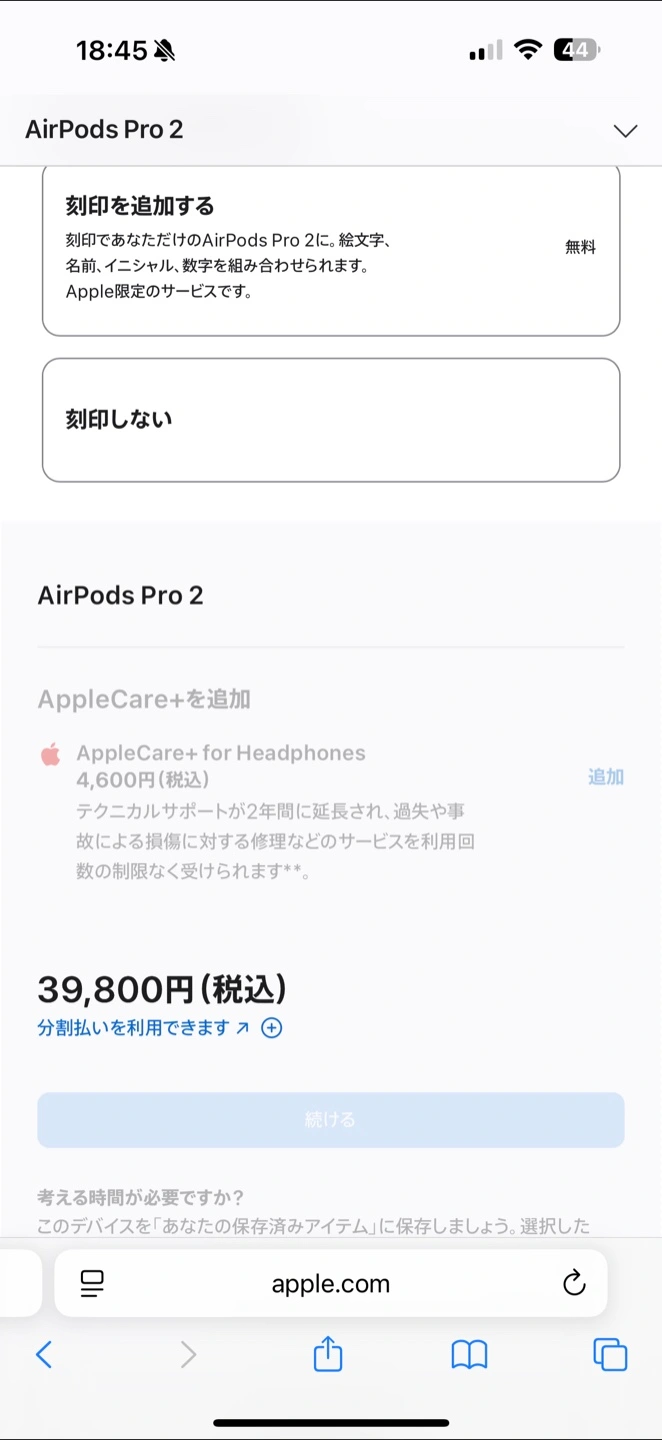The image size is (662, 1440).
Task: Add AppleCare+ with the 追加 link
Action: pos(605,777)
